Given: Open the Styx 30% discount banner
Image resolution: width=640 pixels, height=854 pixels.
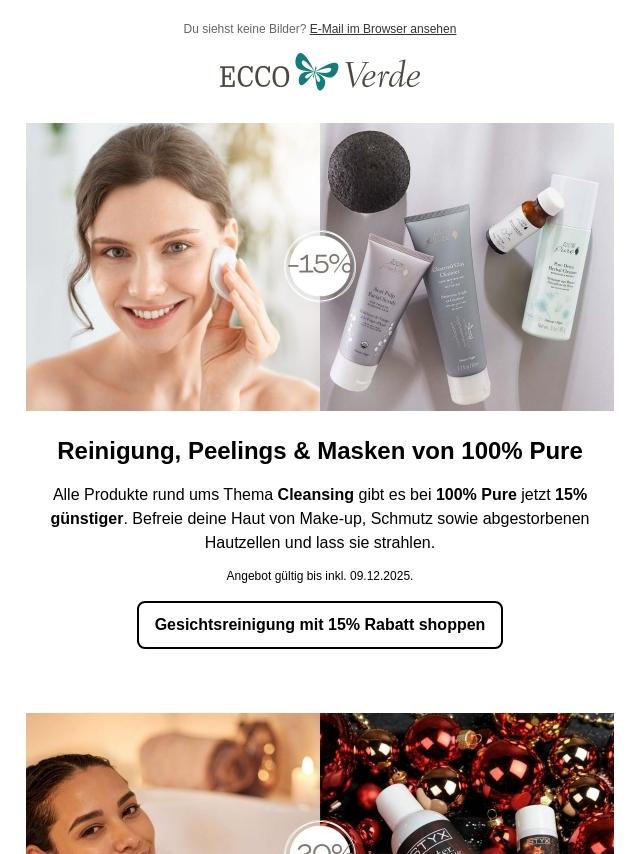Looking at the screenshot, I should pos(320,783).
